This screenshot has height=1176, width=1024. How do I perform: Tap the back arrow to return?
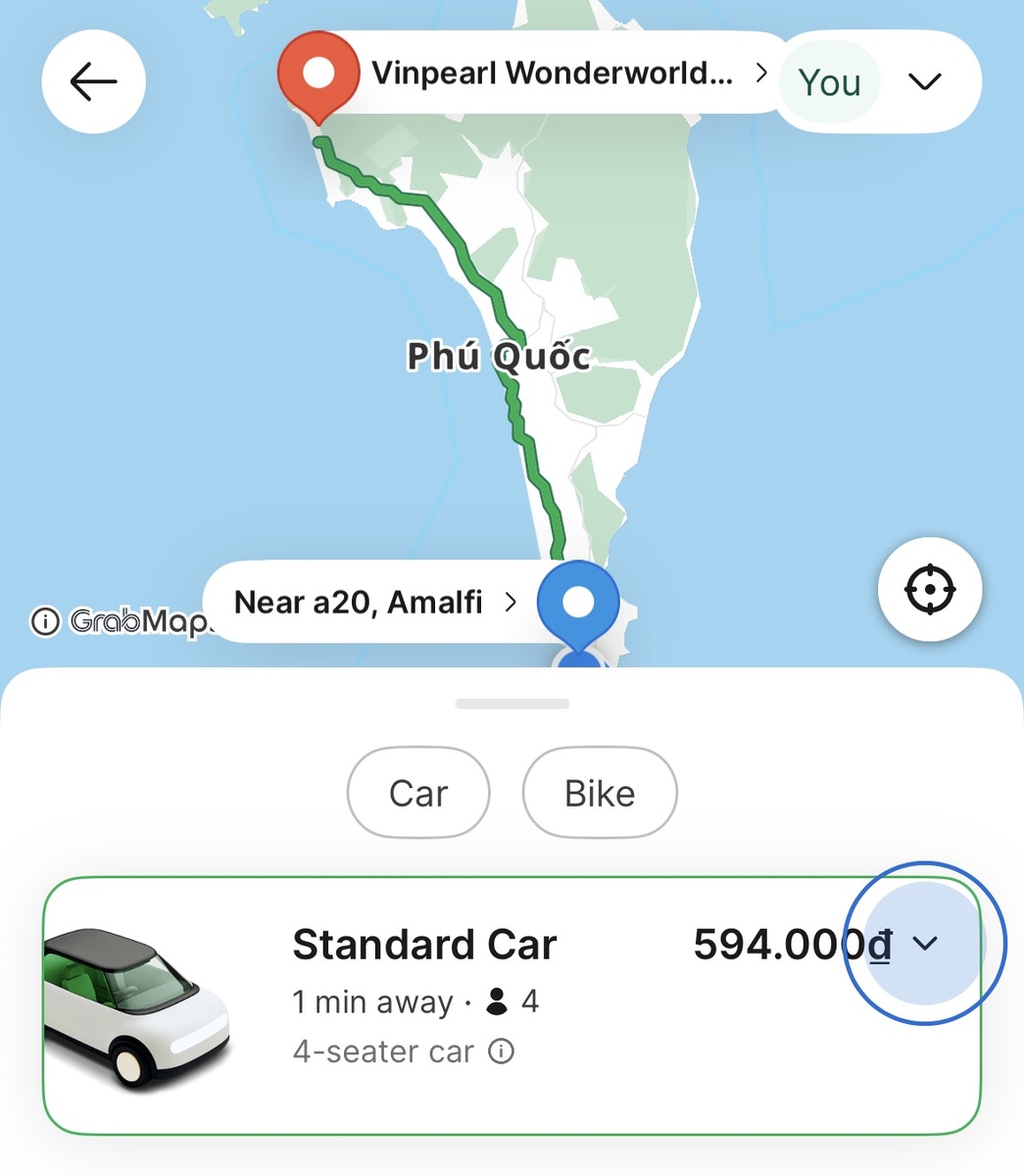[93, 81]
